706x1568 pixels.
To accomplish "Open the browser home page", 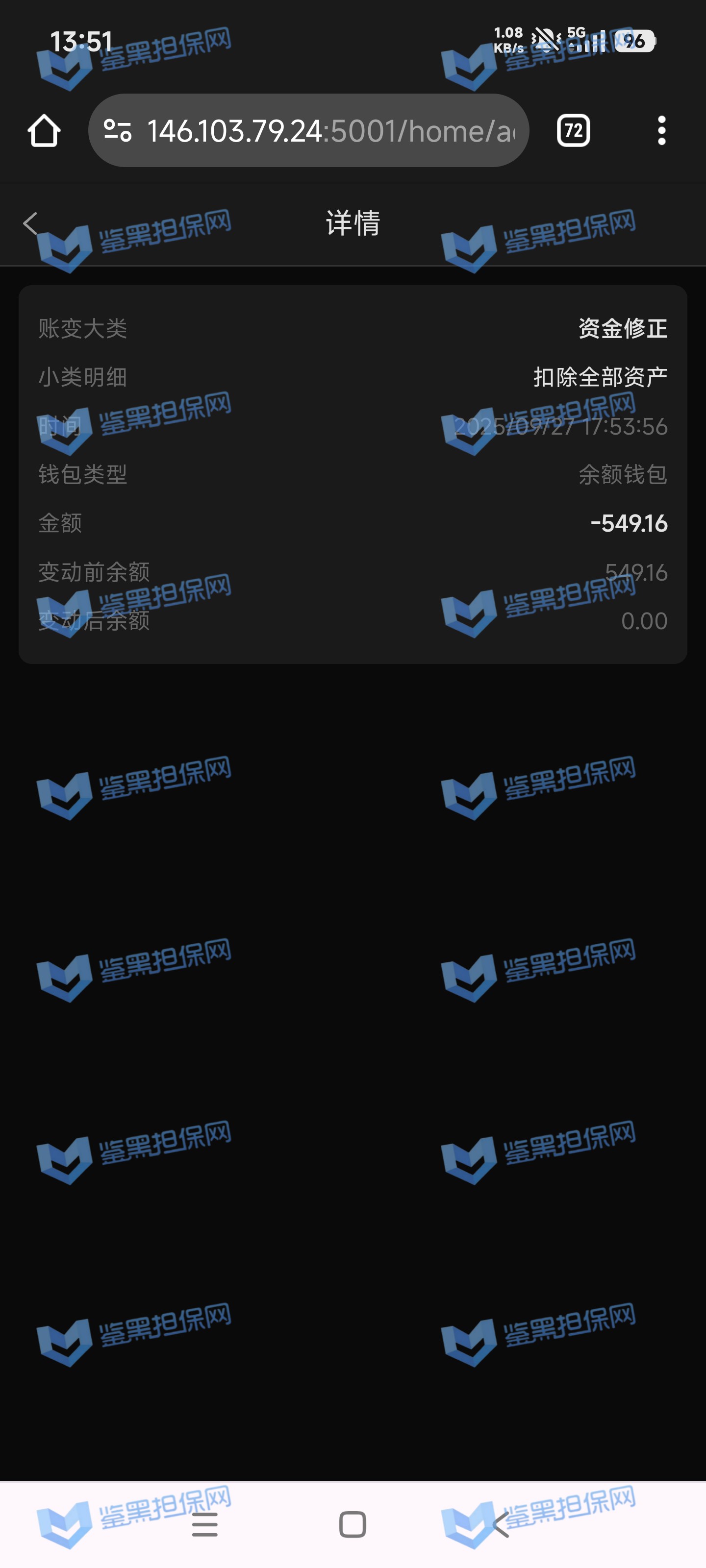I will [44, 131].
